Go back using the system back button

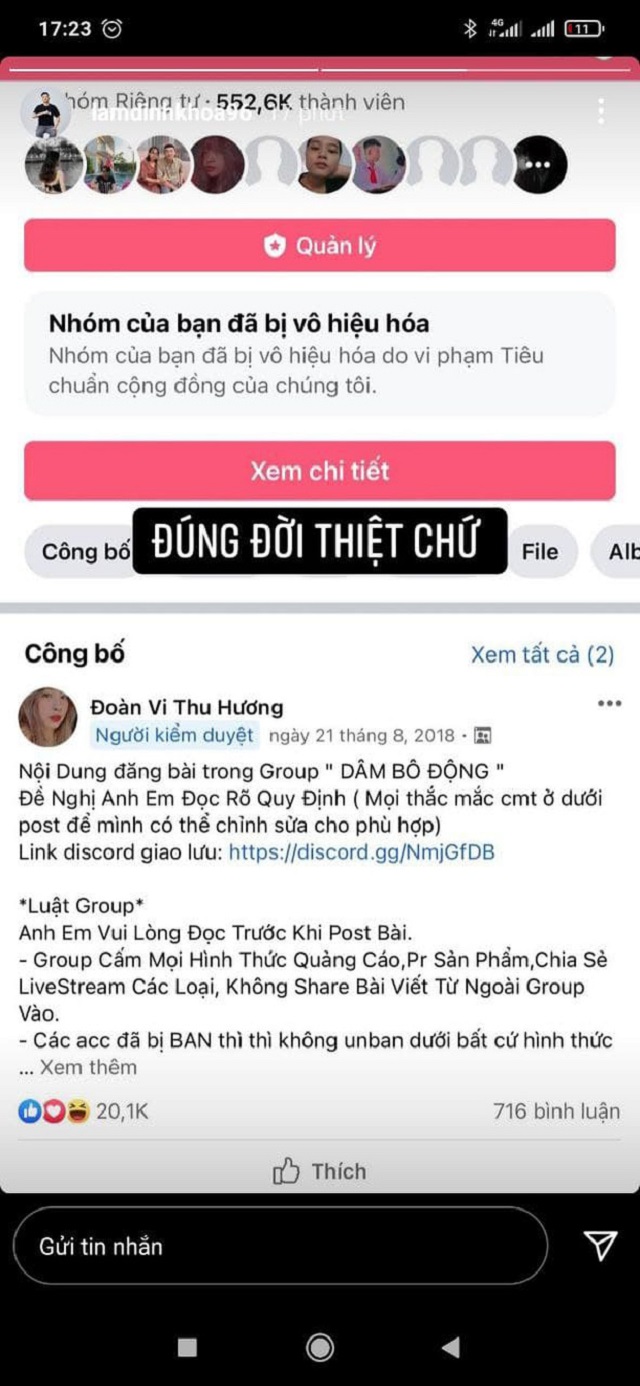(450, 1346)
